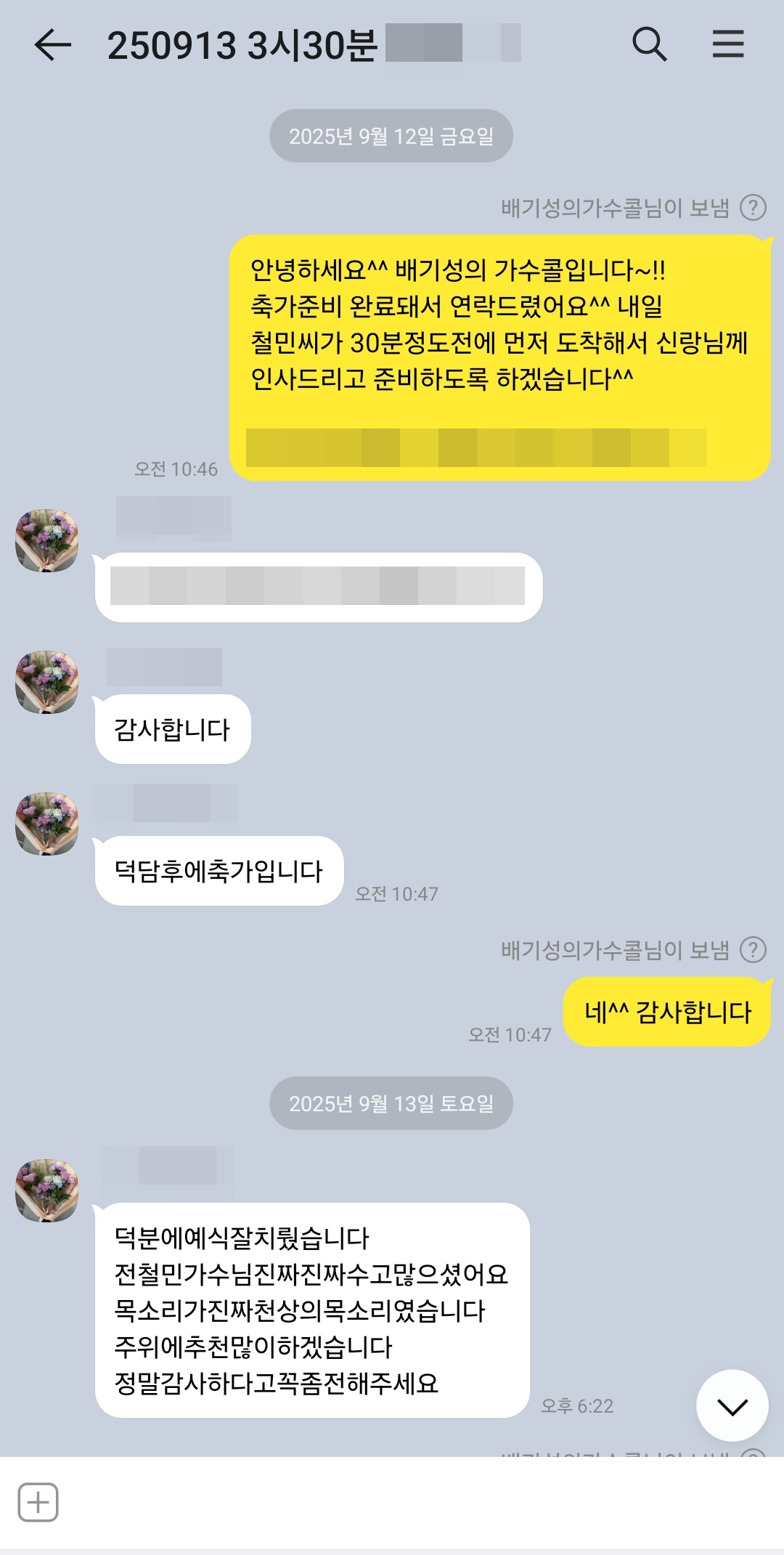784x1555 pixels.
Task: Go back from the chat room
Action: pos(52,45)
